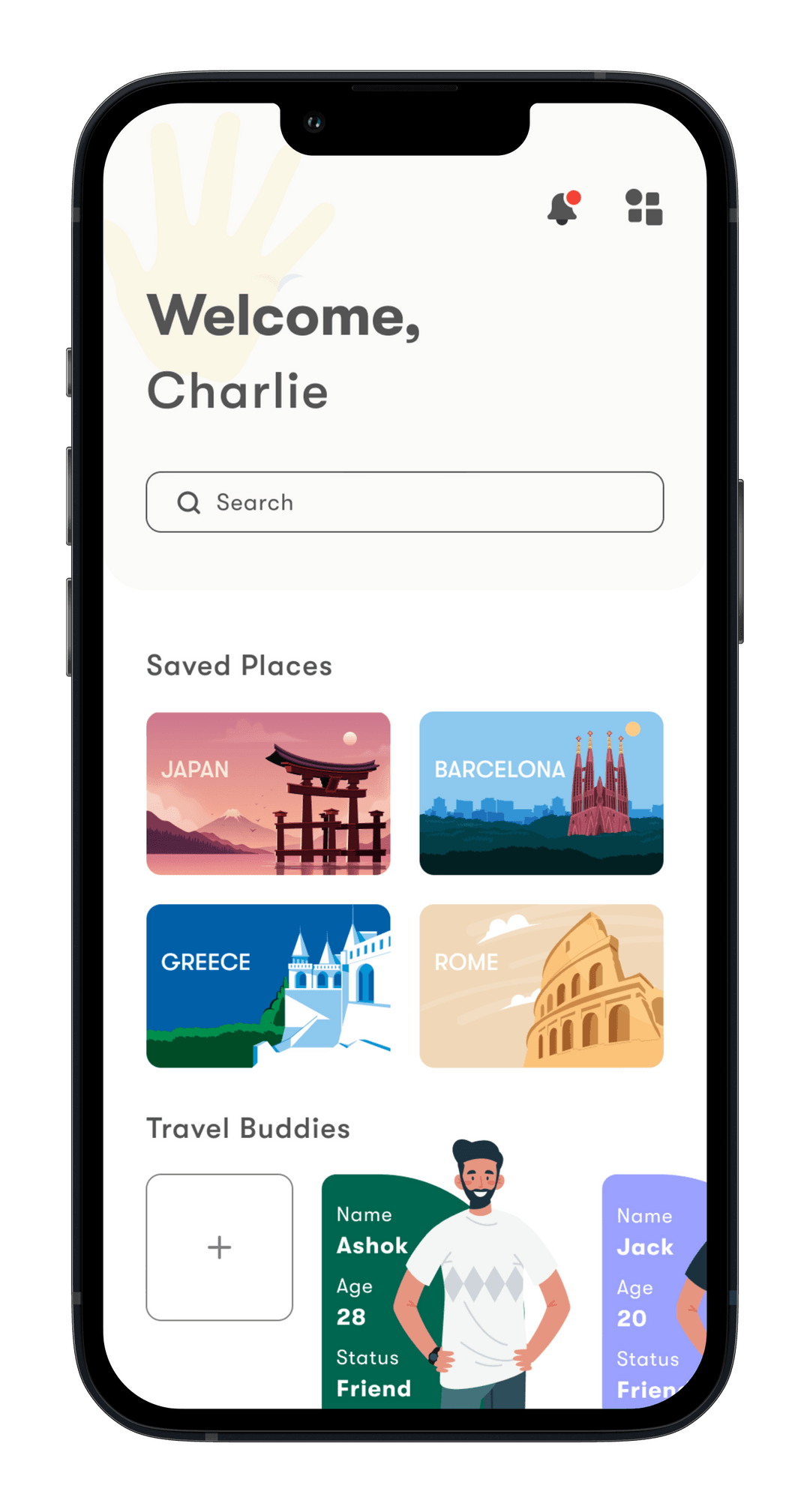Open the grid menu icon
Screen dimensions: 810x1512
tap(643, 208)
